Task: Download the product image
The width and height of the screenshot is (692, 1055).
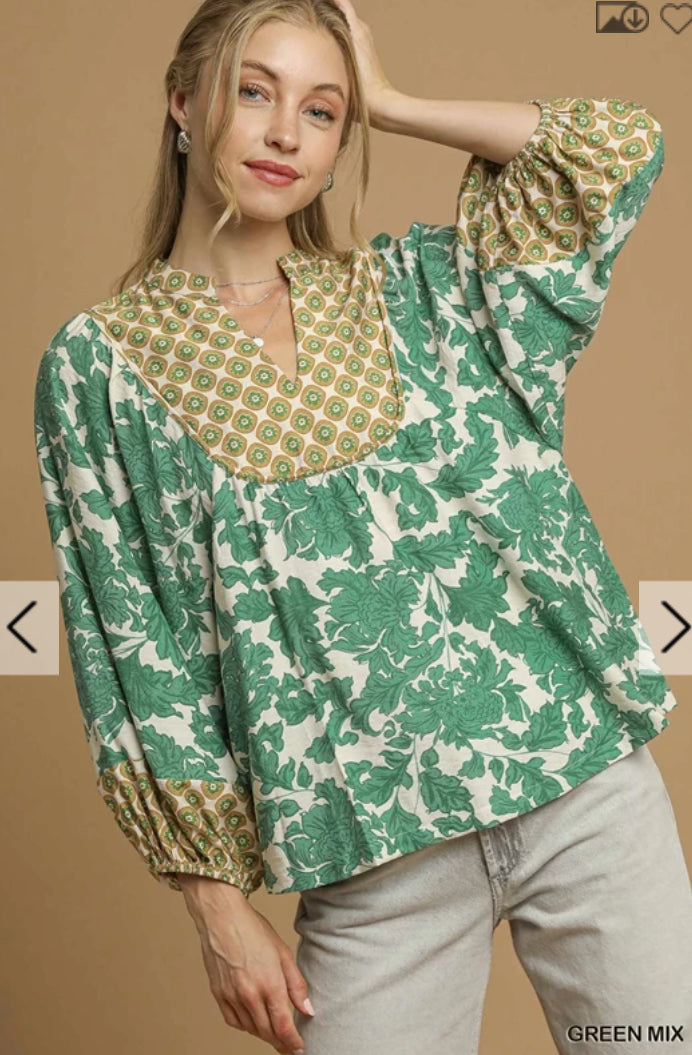Action: click(x=622, y=17)
